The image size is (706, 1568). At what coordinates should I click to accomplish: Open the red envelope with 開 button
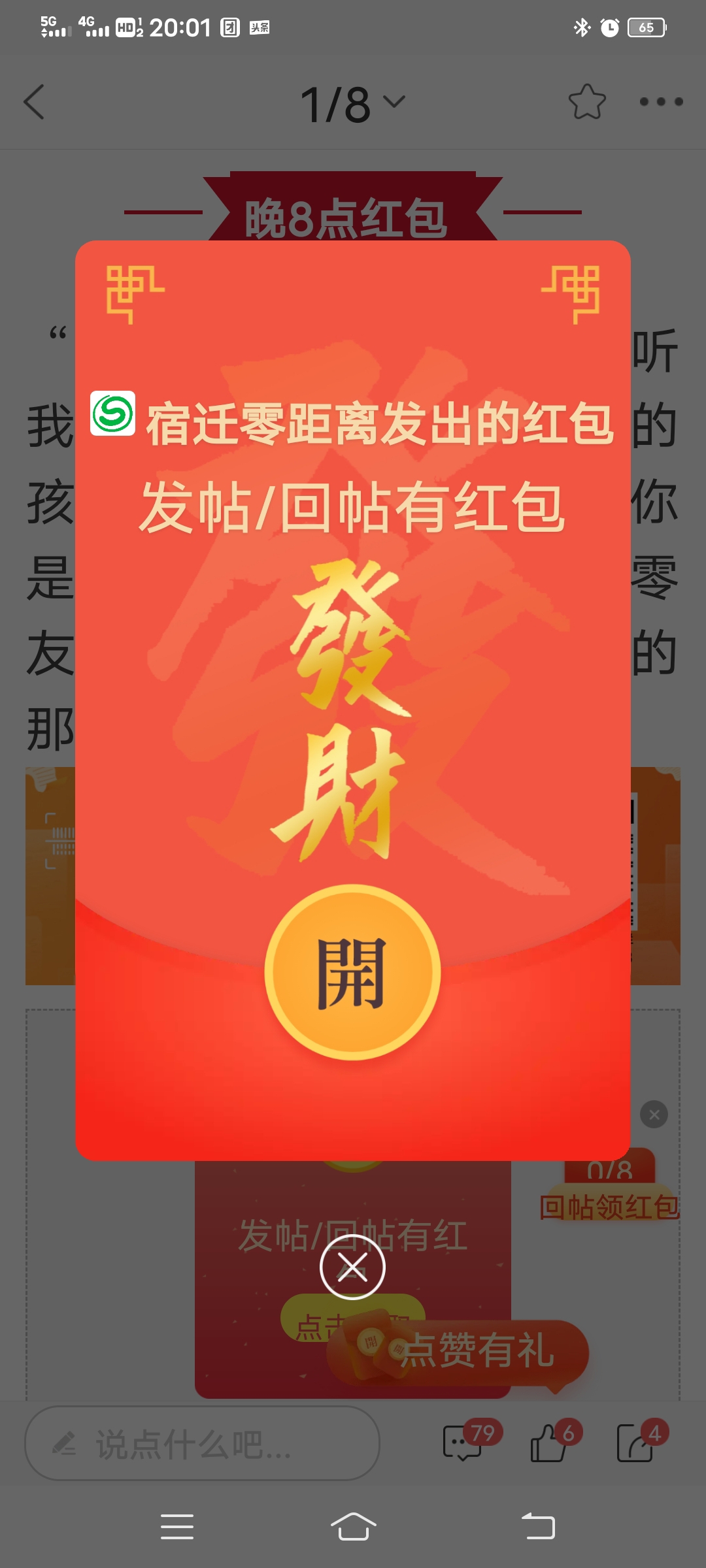(x=352, y=972)
